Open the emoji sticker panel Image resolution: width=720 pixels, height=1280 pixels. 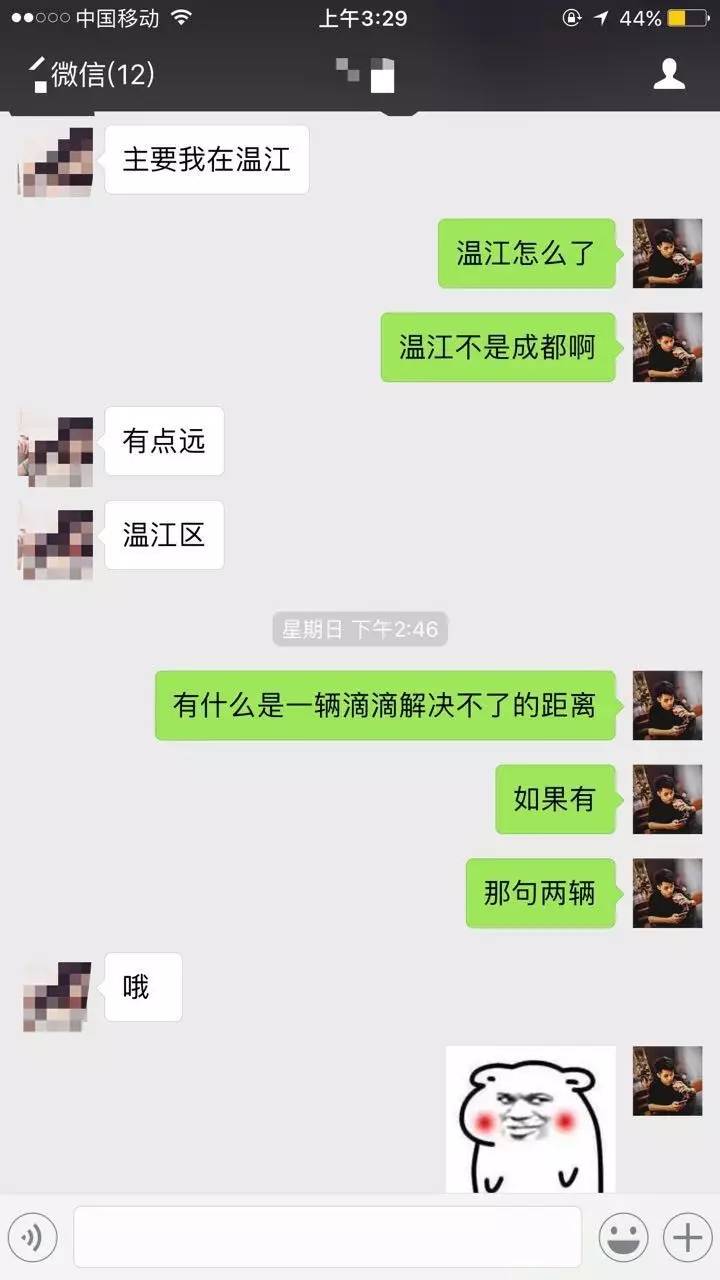[623, 1238]
